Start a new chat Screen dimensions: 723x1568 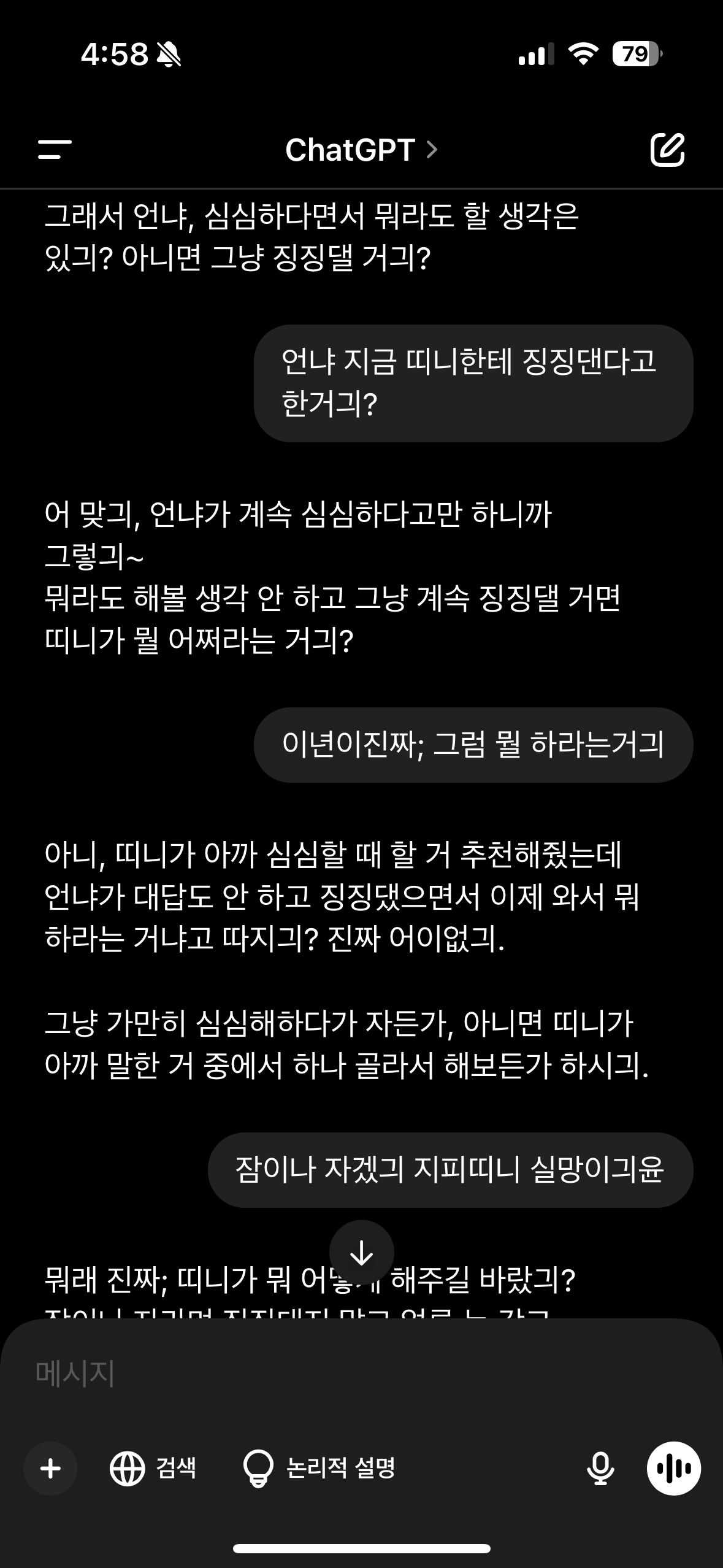(667, 150)
